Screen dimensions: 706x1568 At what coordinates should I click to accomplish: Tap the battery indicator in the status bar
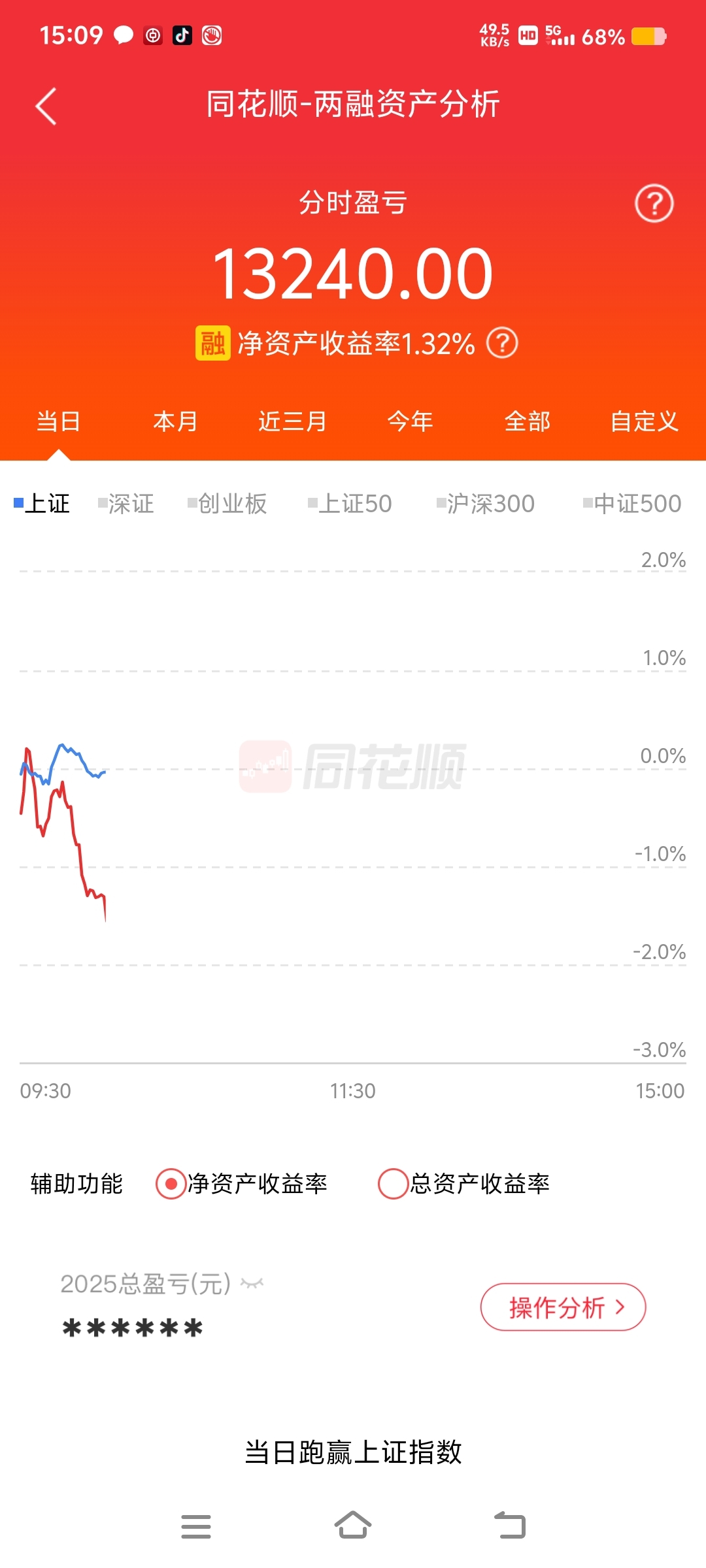[x=647, y=36]
